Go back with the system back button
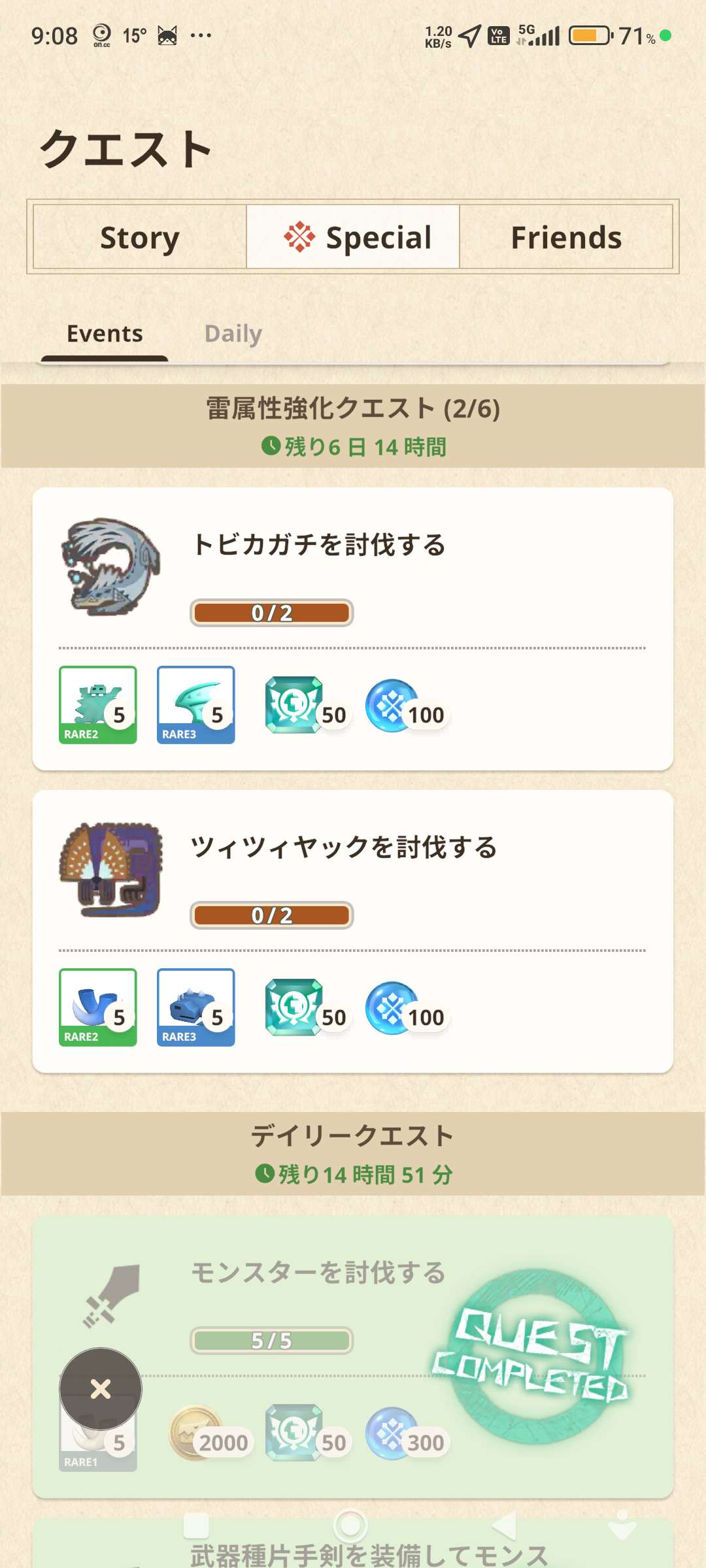This screenshot has width=706, height=1568. 505,1526
